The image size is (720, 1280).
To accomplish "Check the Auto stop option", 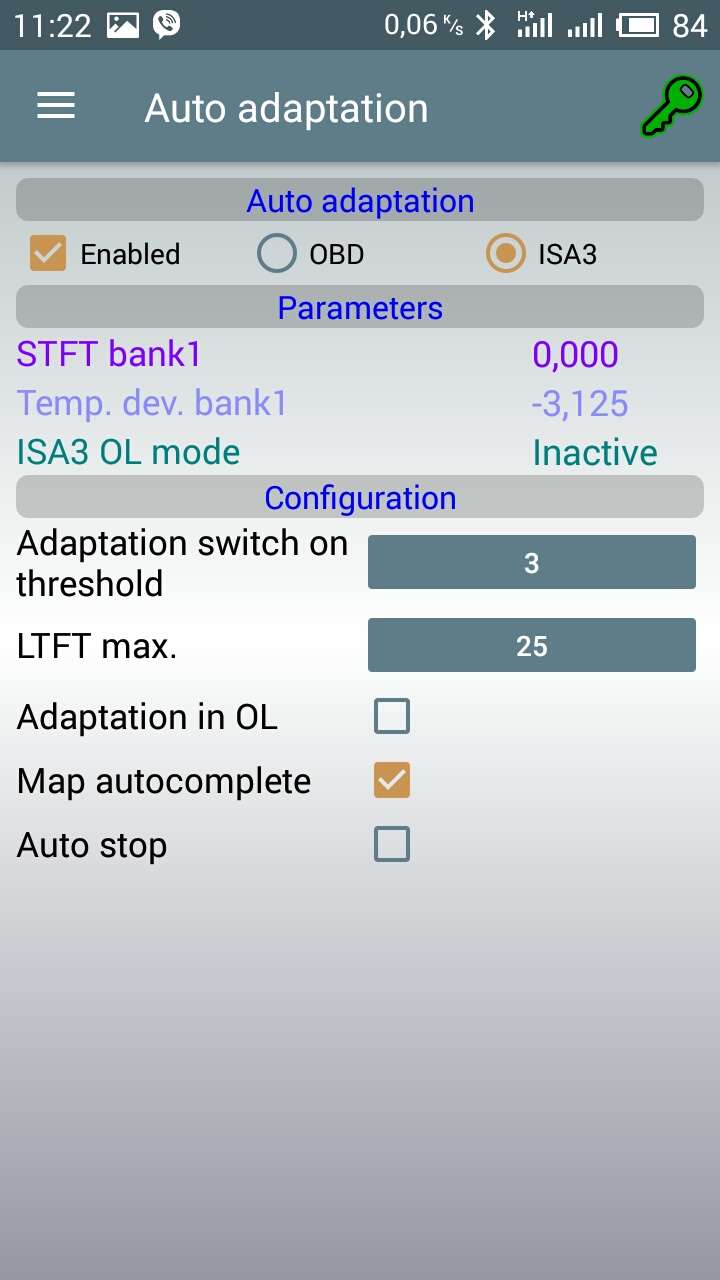I will click(392, 845).
